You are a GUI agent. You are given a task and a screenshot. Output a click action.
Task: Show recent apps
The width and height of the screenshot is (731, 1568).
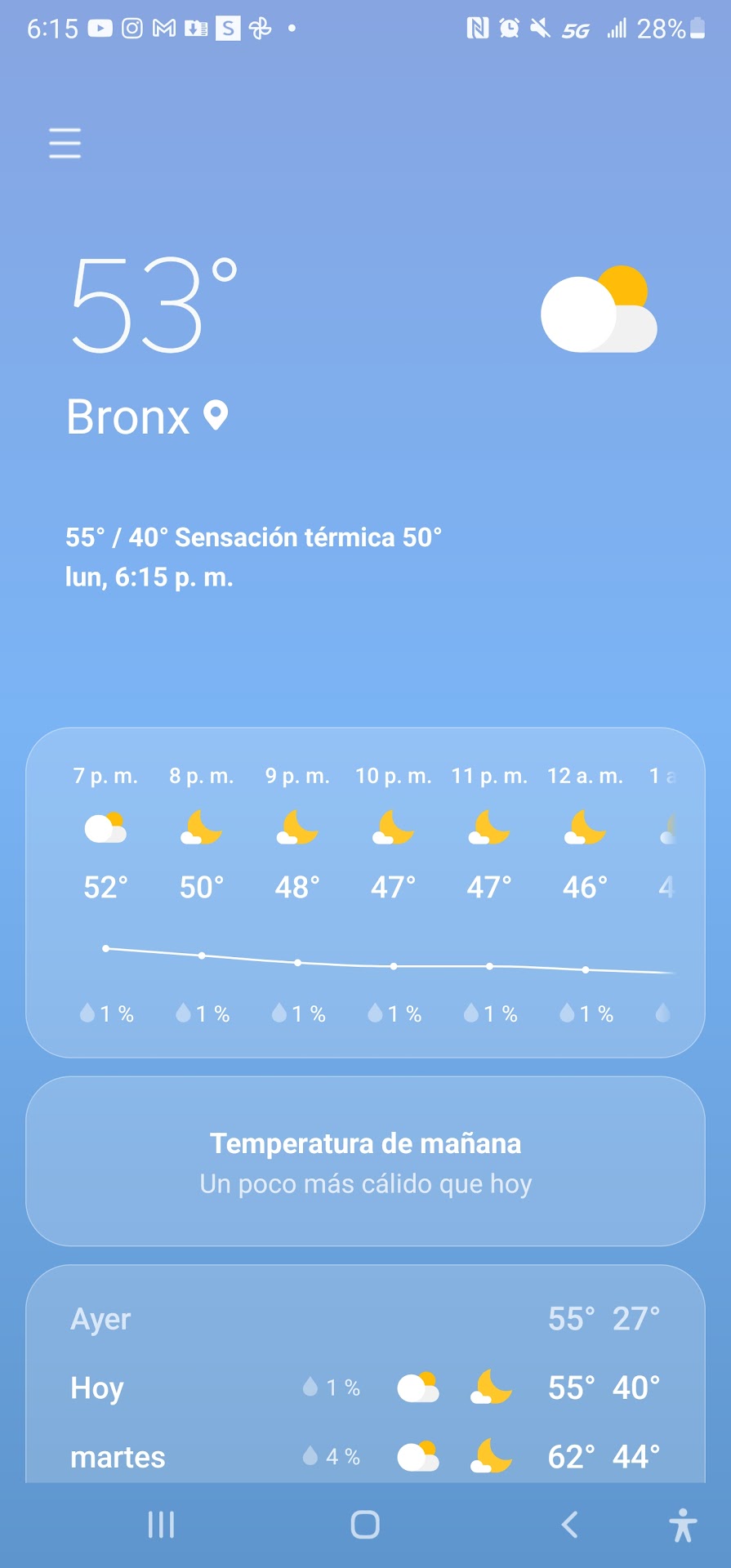161,1524
